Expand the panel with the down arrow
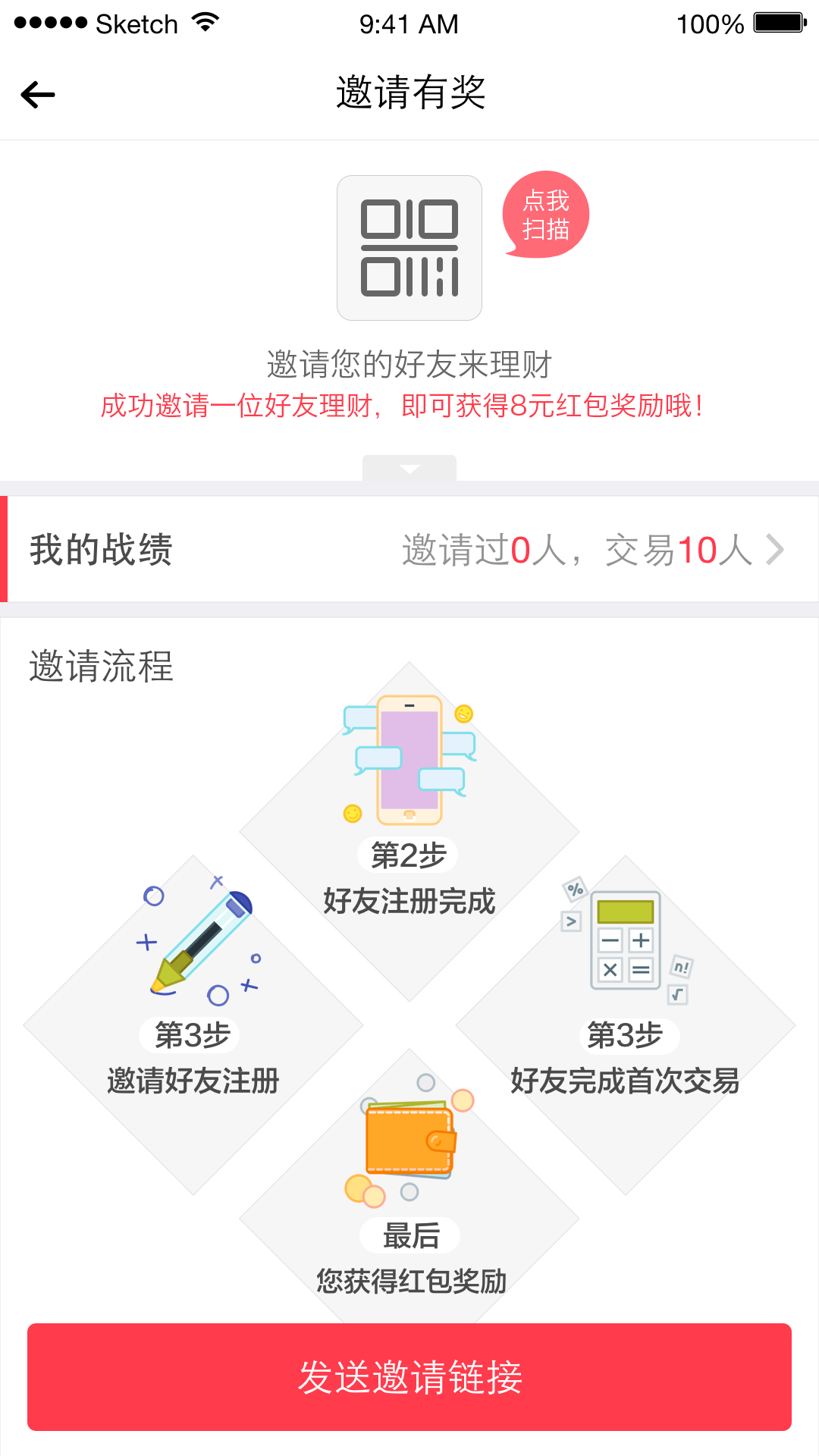Screen dimensions: 819x1456 409,469
